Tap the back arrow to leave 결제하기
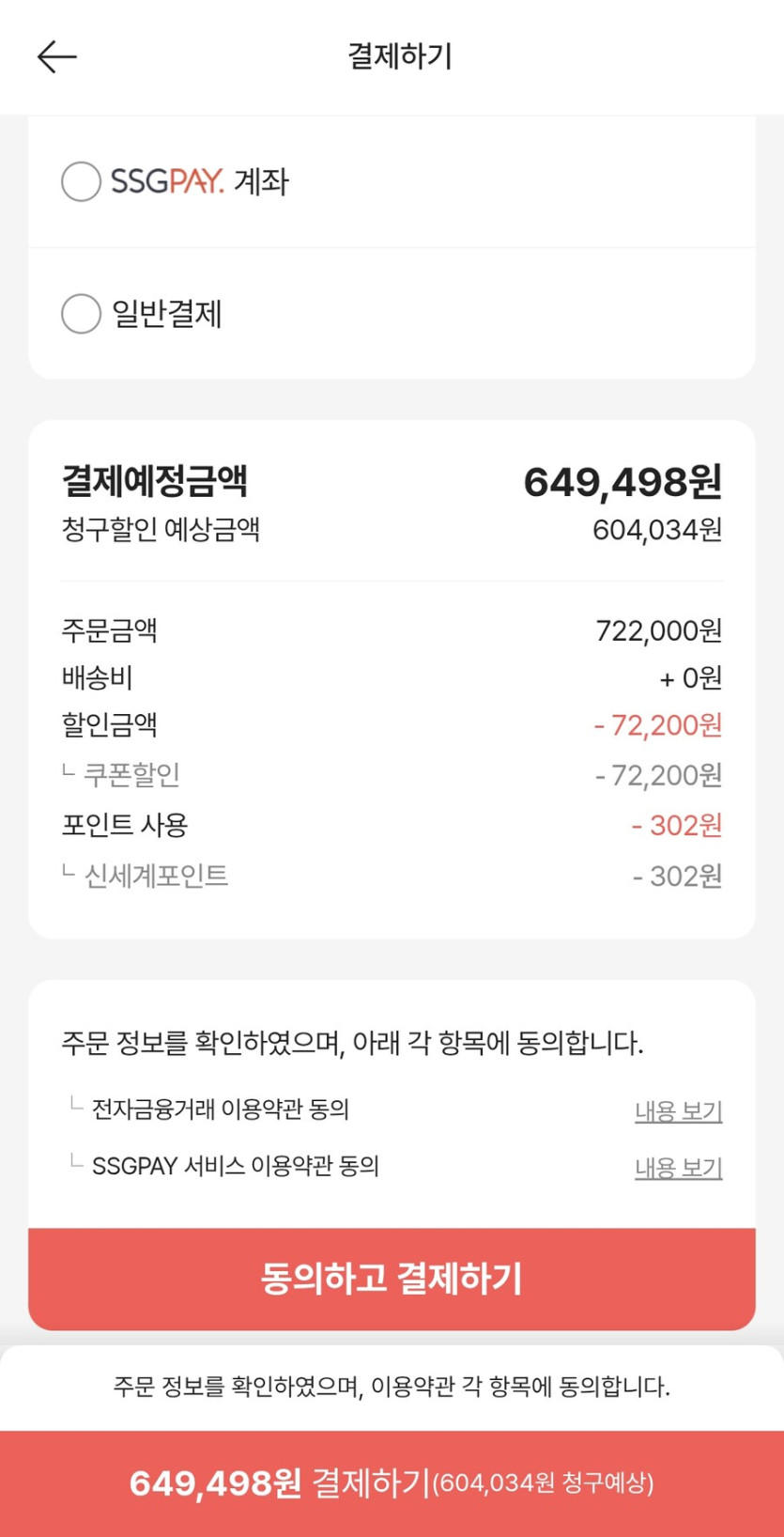784x1537 pixels. (x=56, y=56)
